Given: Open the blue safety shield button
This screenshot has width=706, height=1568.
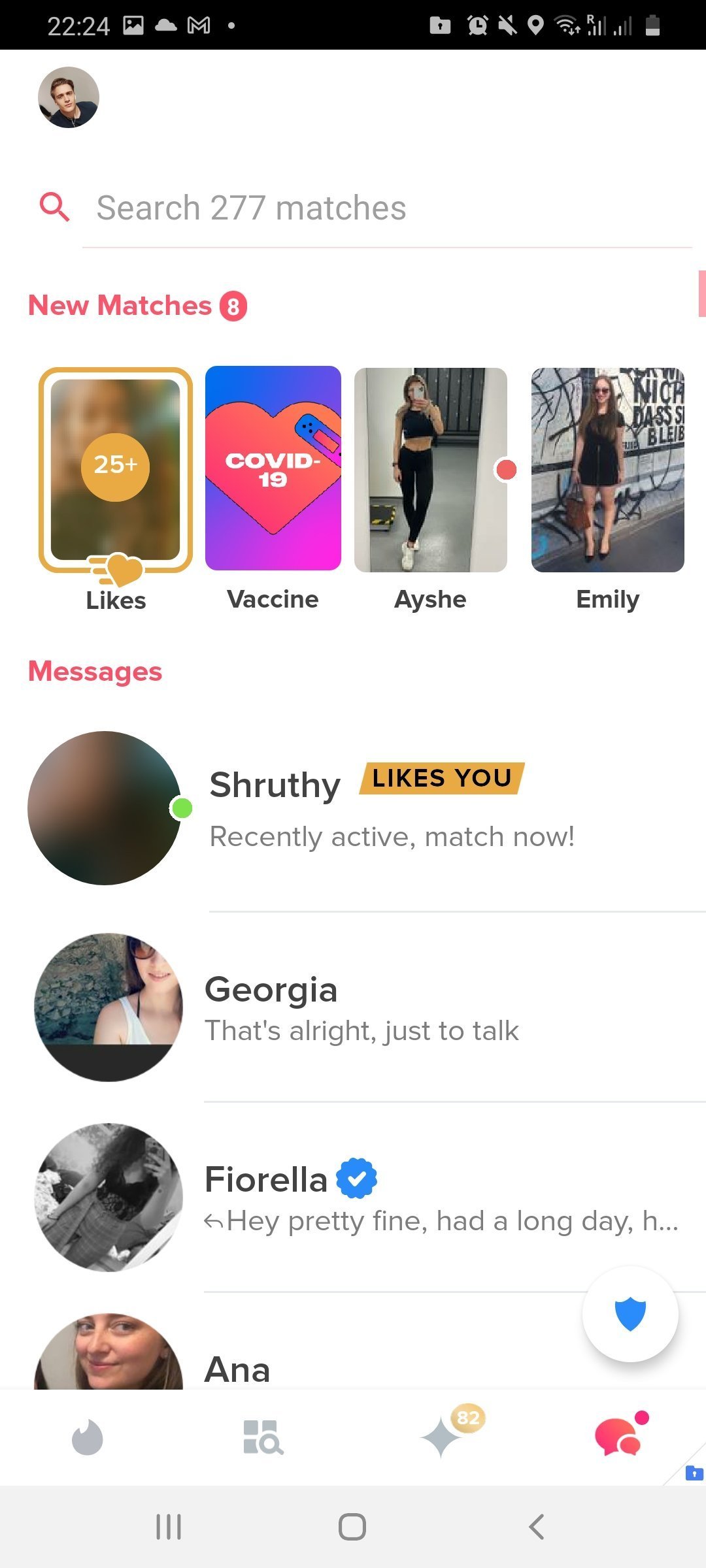Looking at the screenshot, I should pyautogui.click(x=630, y=1315).
